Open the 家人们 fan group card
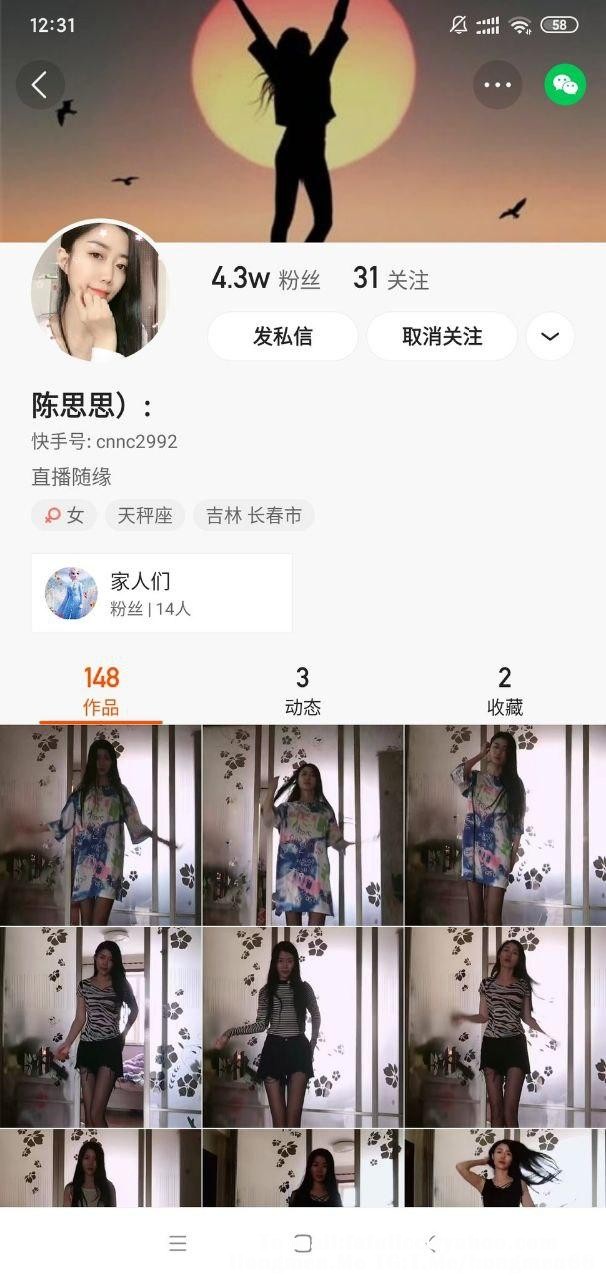This screenshot has height=1280, width=606. tap(161, 593)
